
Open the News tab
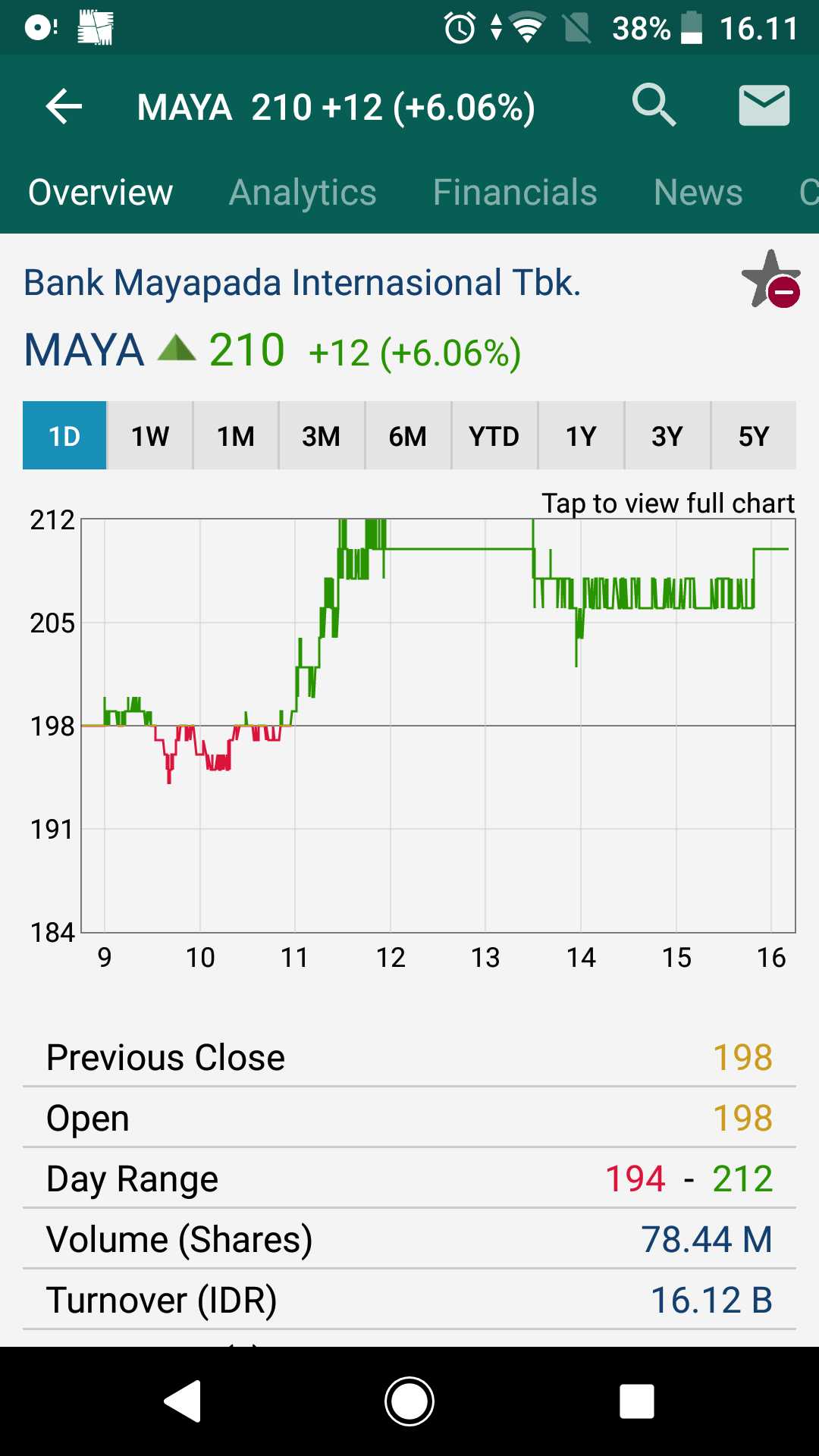698,193
